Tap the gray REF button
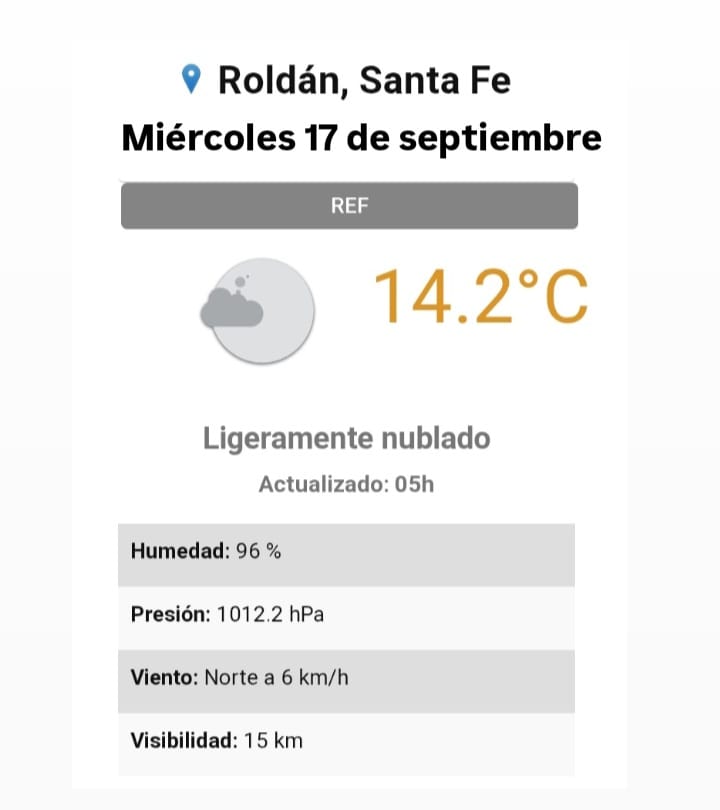Viewport: 720px width, 810px height. [349, 206]
